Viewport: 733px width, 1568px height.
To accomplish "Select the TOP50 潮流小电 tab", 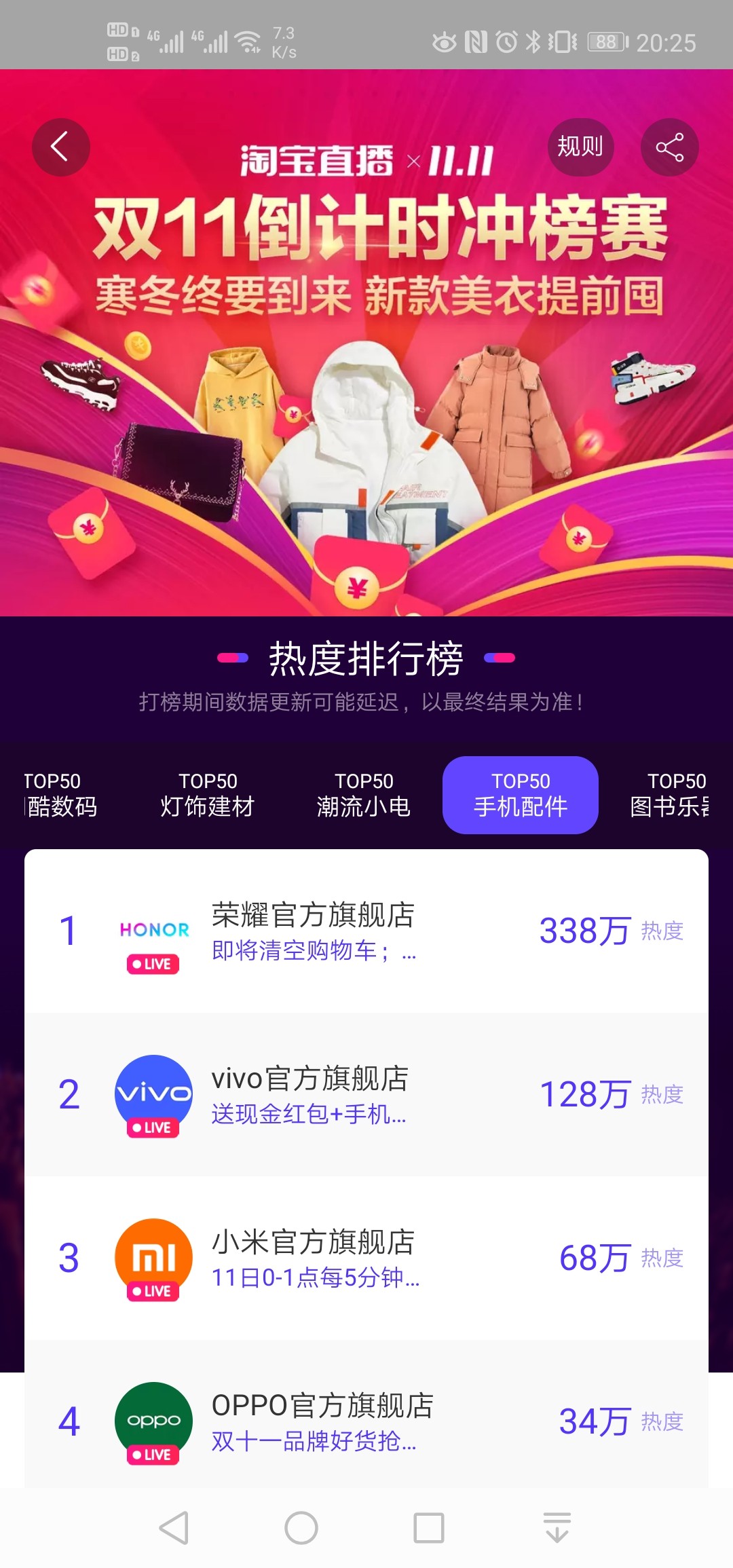I will pos(364,795).
